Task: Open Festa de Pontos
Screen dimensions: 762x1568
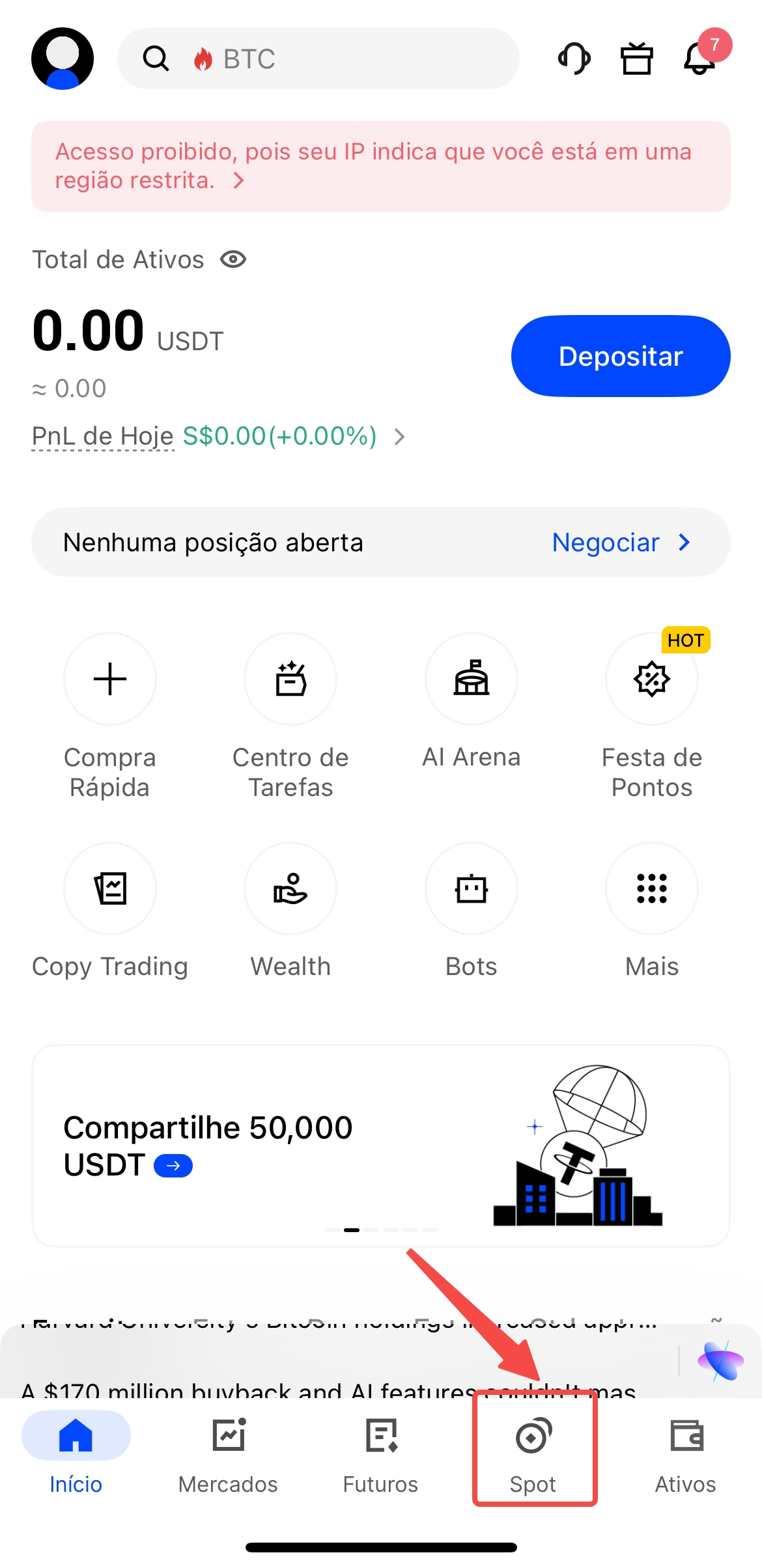Action: (x=651, y=679)
